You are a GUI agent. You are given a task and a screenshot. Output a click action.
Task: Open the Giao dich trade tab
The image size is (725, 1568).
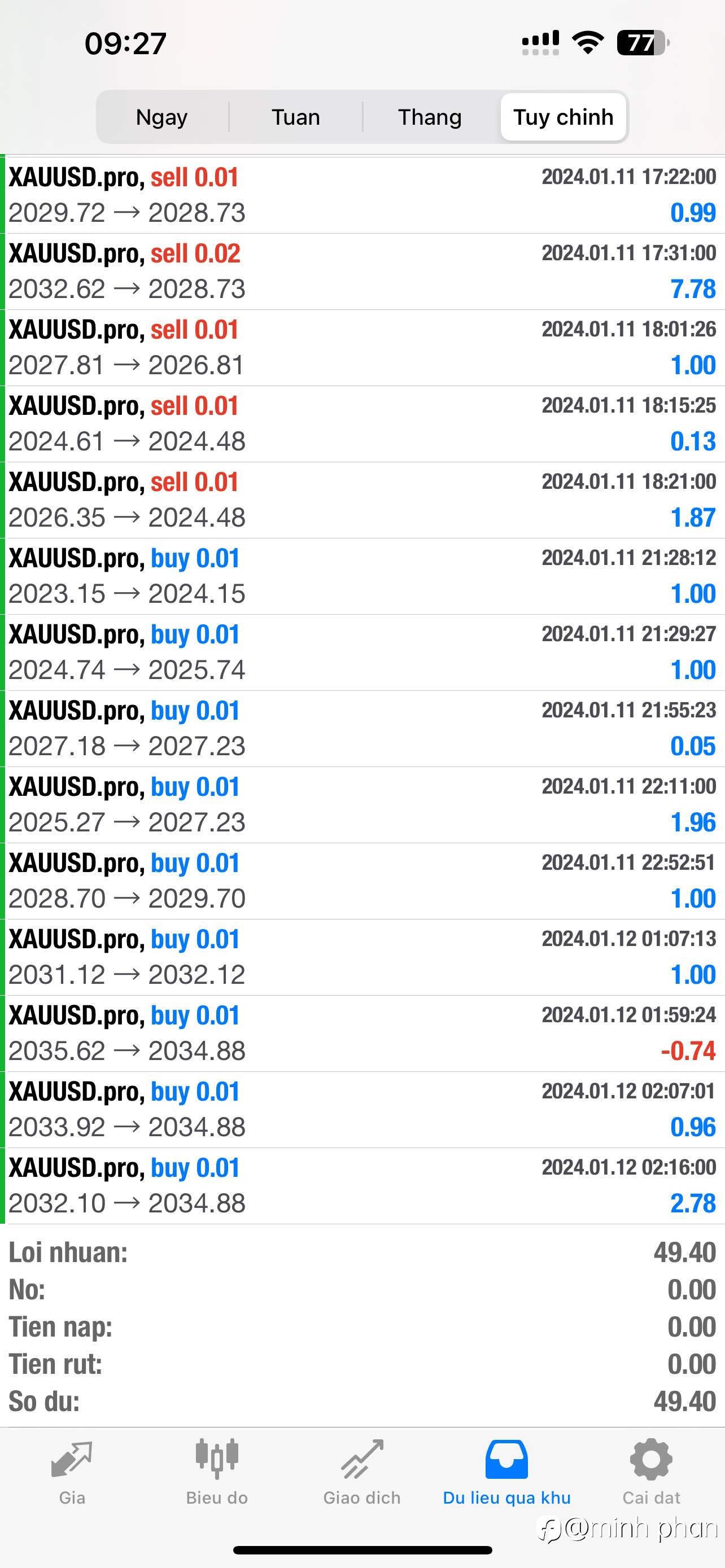tap(362, 1473)
